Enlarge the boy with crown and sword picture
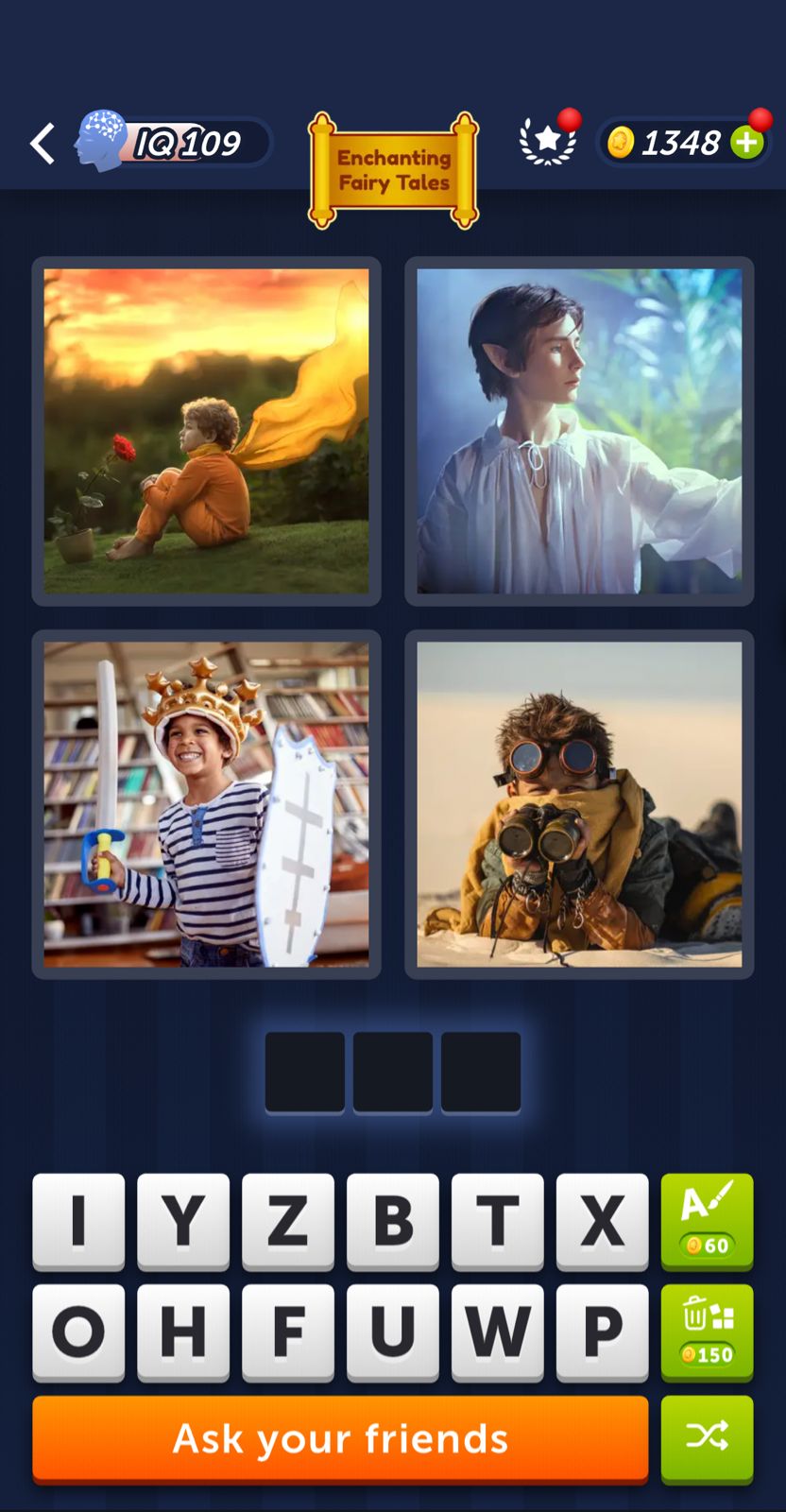The height and width of the screenshot is (1512, 786). [206, 804]
